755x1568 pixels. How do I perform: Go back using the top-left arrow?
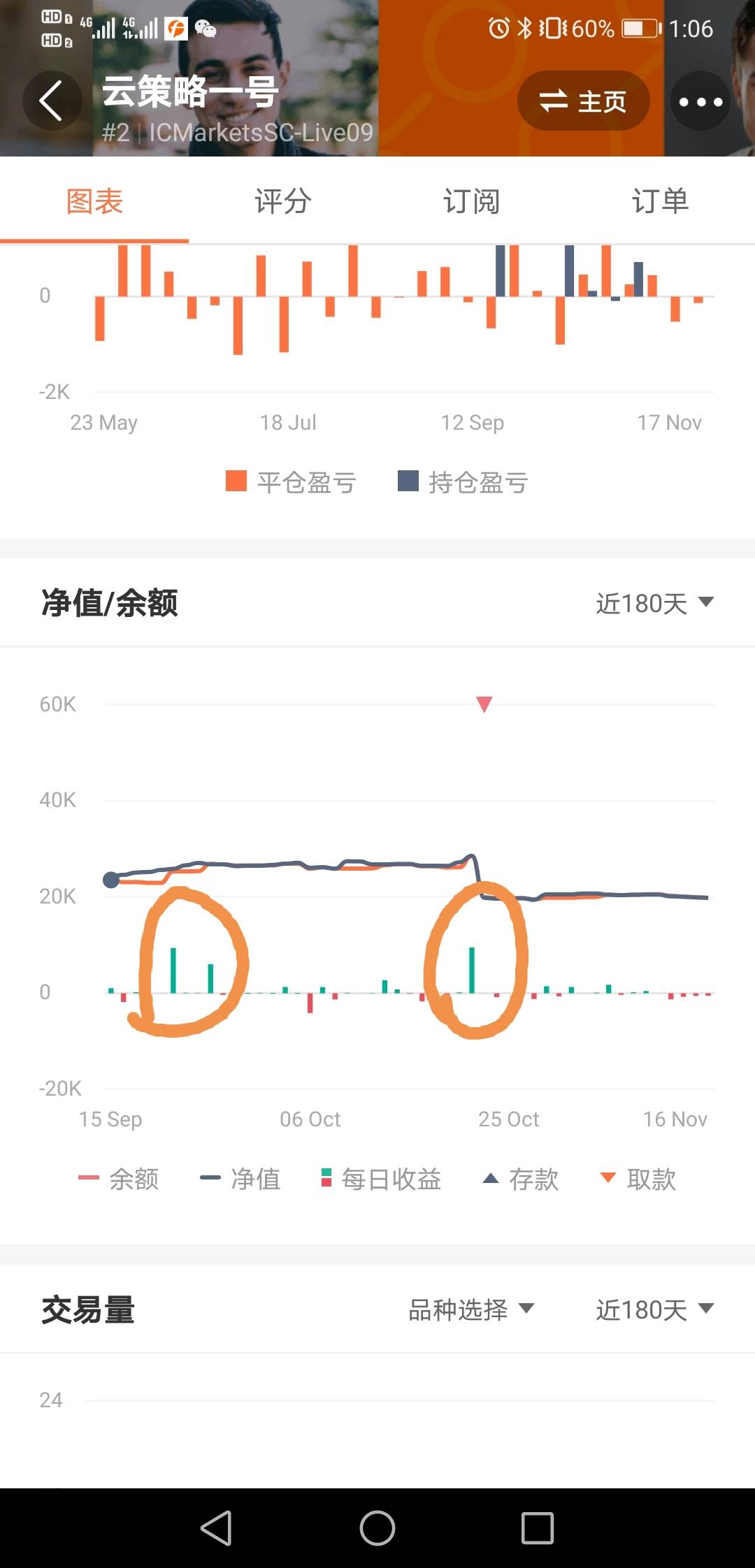click(52, 101)
